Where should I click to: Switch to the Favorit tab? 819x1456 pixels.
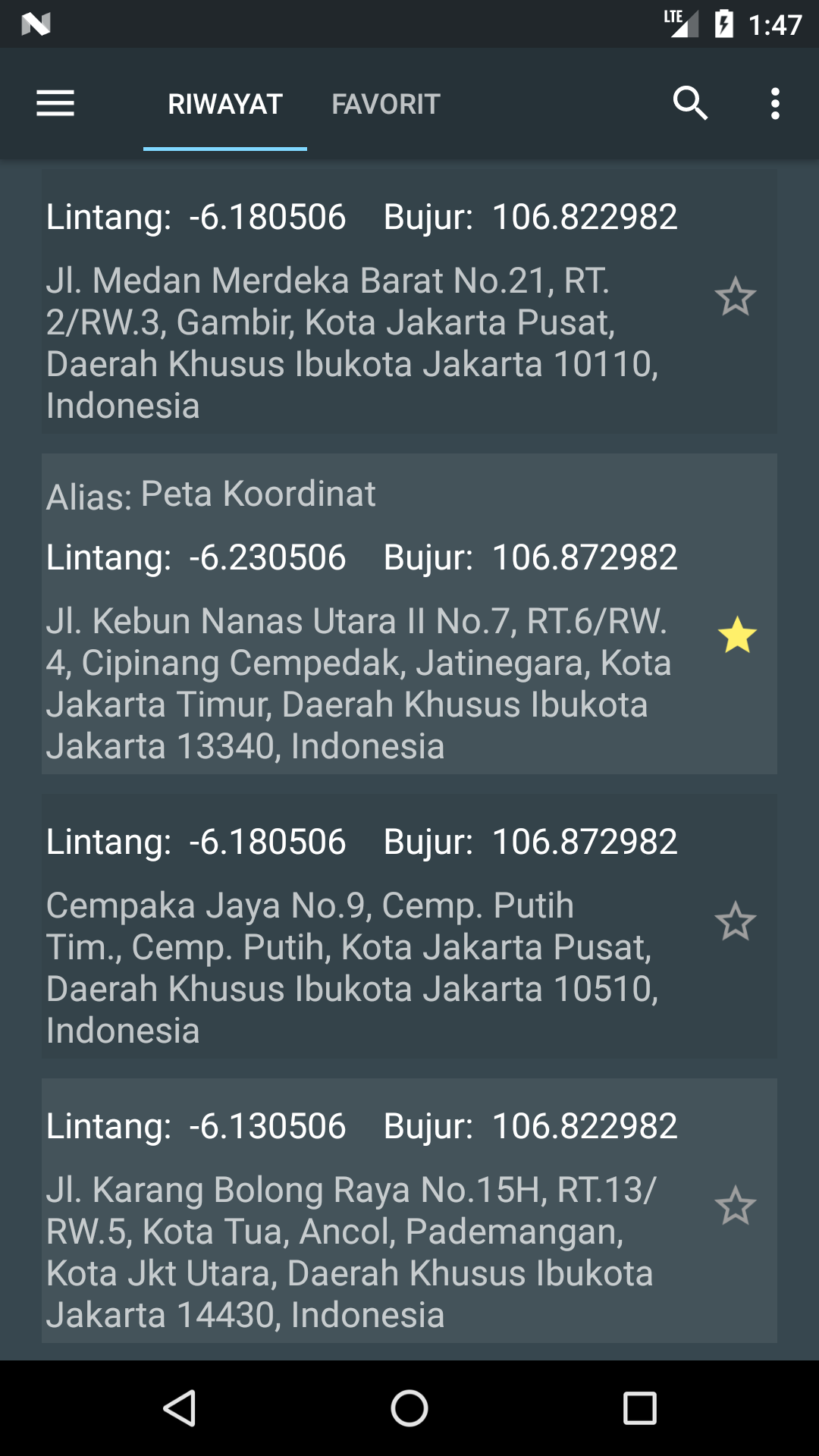pyautogui.click(x=386, y=104)
